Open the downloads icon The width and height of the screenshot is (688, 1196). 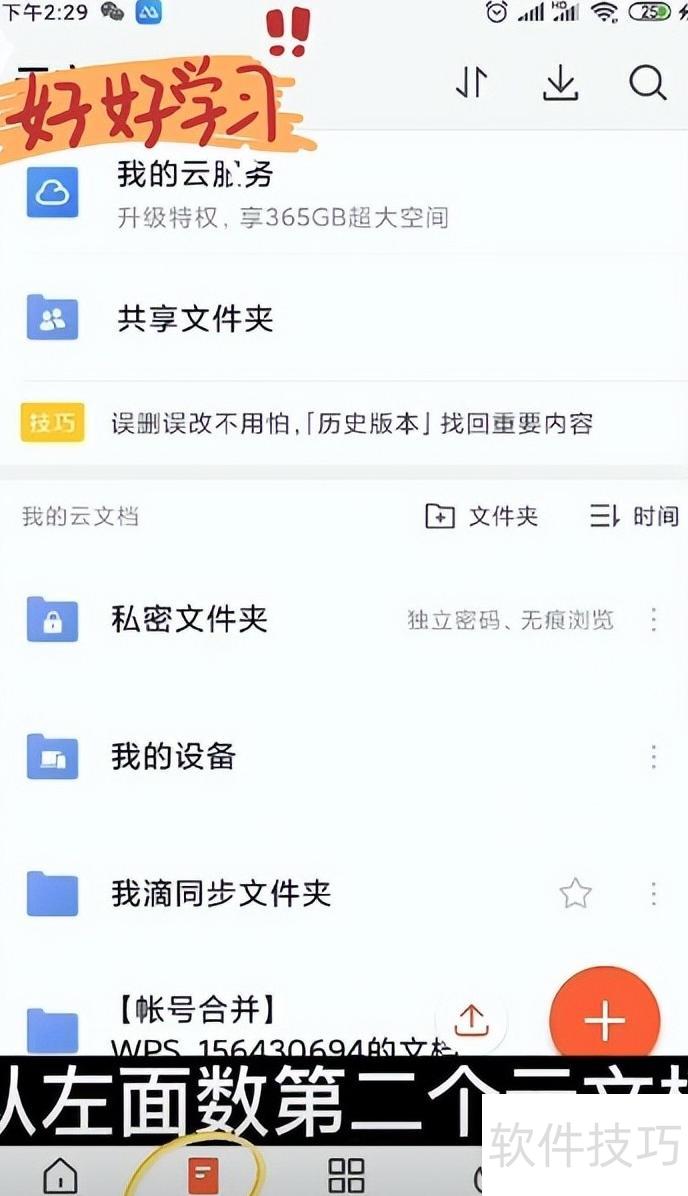click(561, 83)
